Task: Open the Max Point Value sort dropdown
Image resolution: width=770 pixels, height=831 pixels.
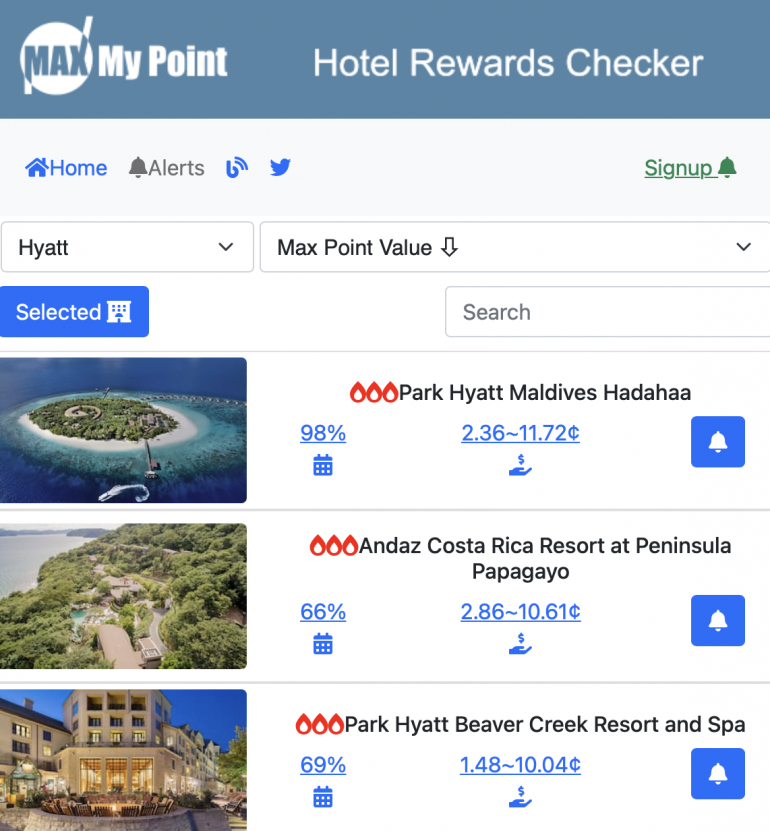Action: pos(514,247)
